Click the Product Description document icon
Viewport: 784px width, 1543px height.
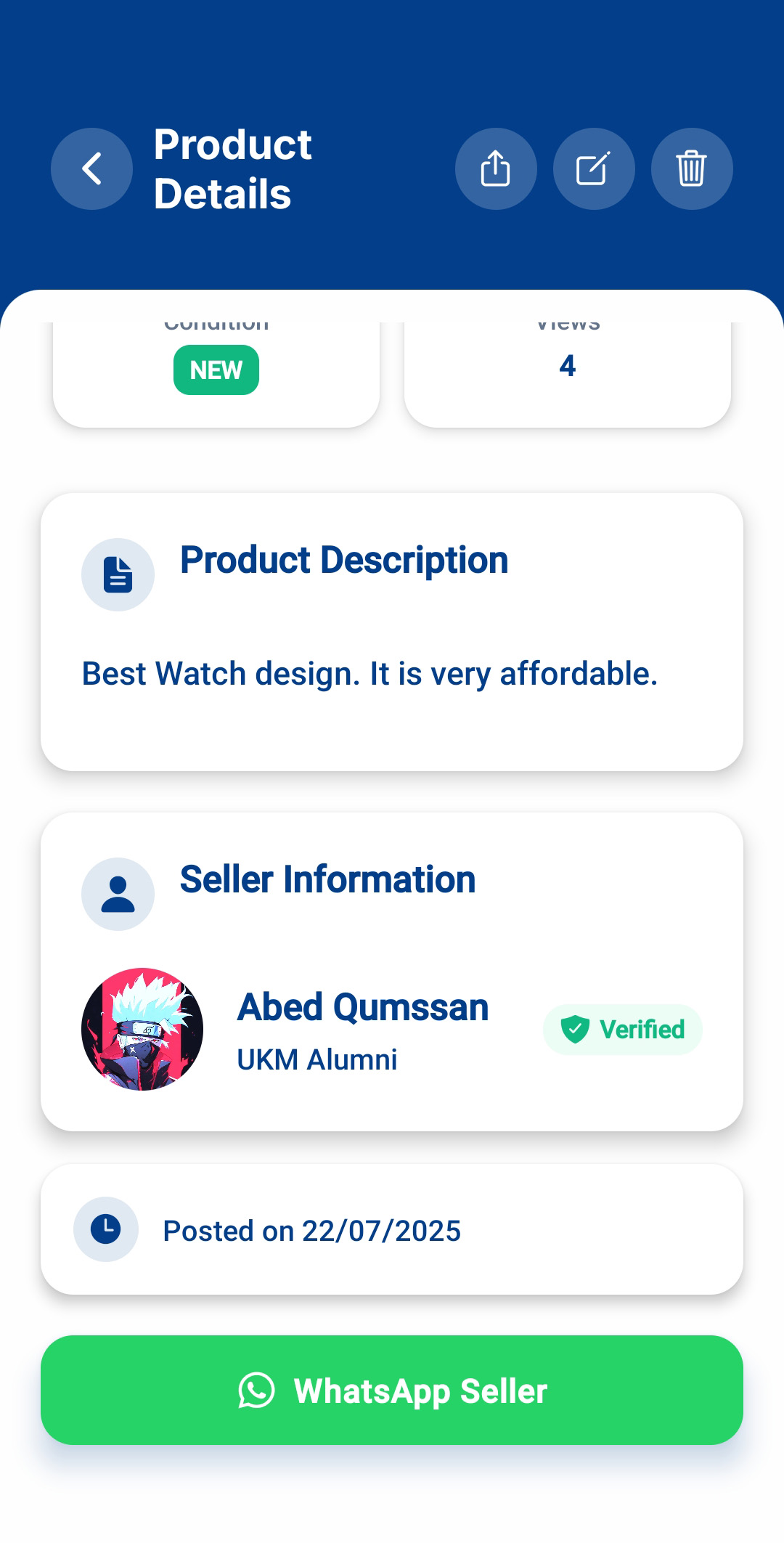click(x=118, y=574)
